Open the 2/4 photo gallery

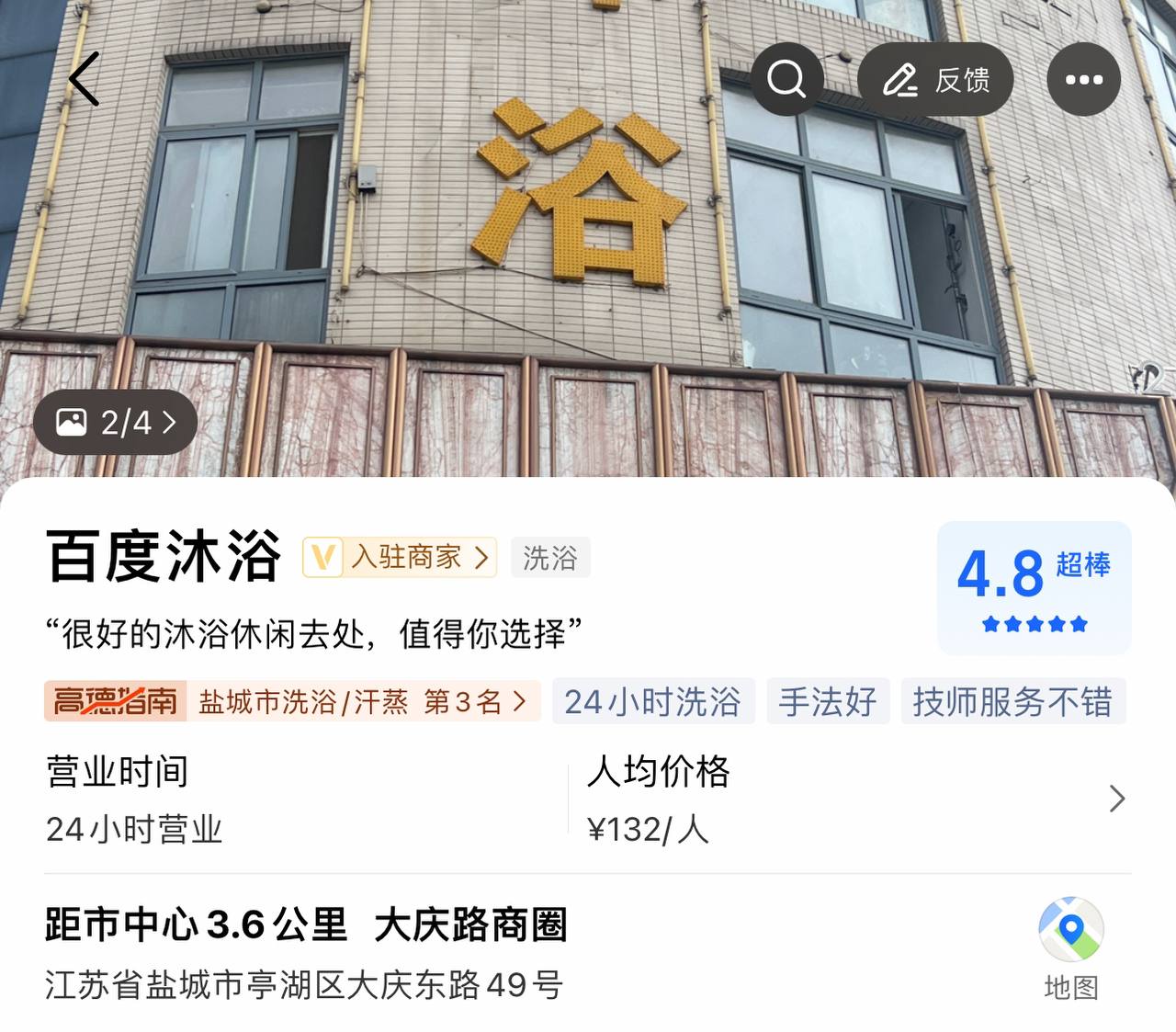pos(116,423)
